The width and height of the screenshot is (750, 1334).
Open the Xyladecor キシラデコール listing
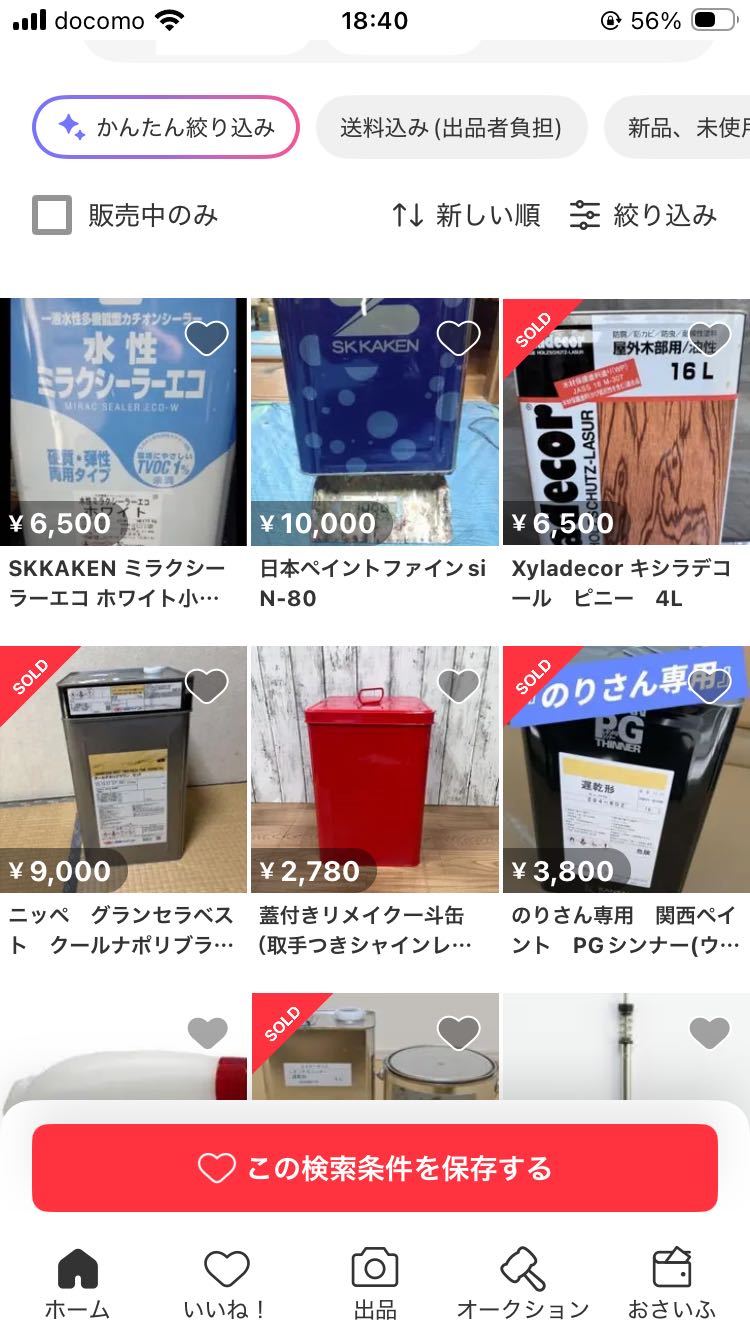[x=625, y=421]
